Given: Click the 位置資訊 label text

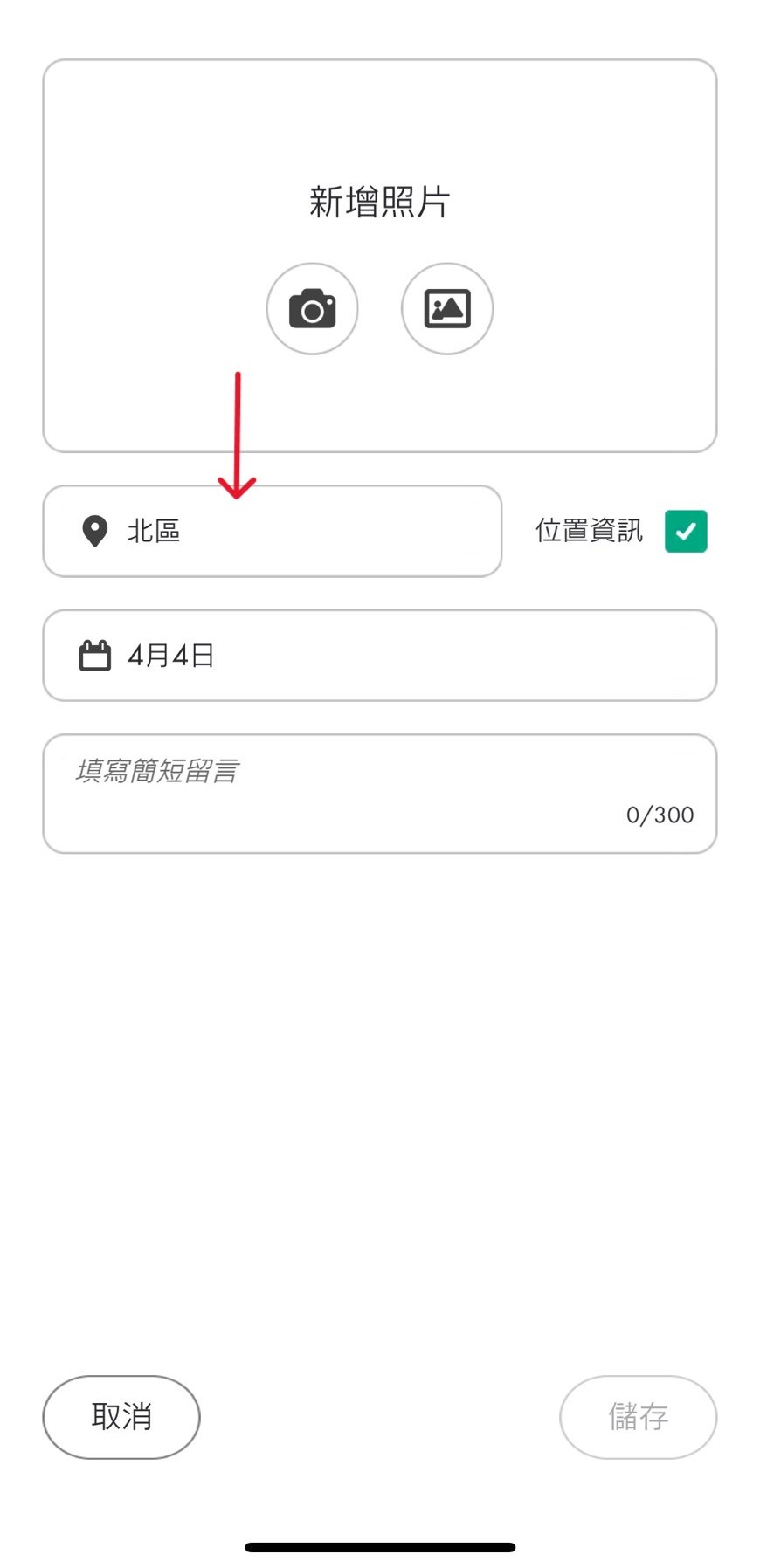Looking at the screenshot, I should 589,529.
